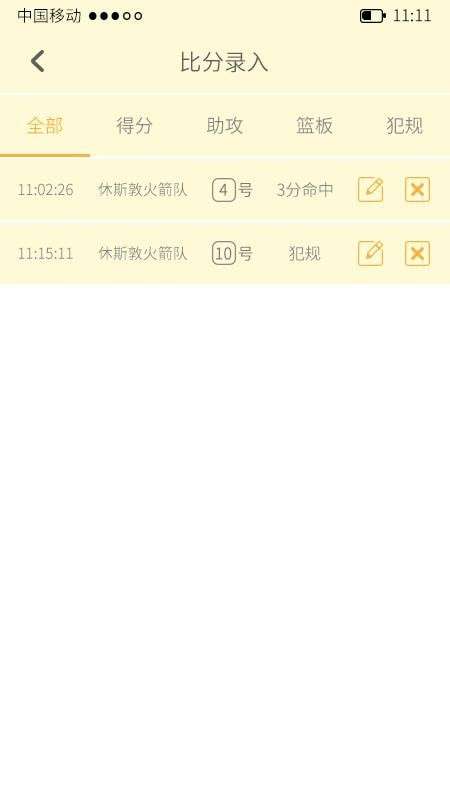Switch to the 得分 tab

point(134,126)
